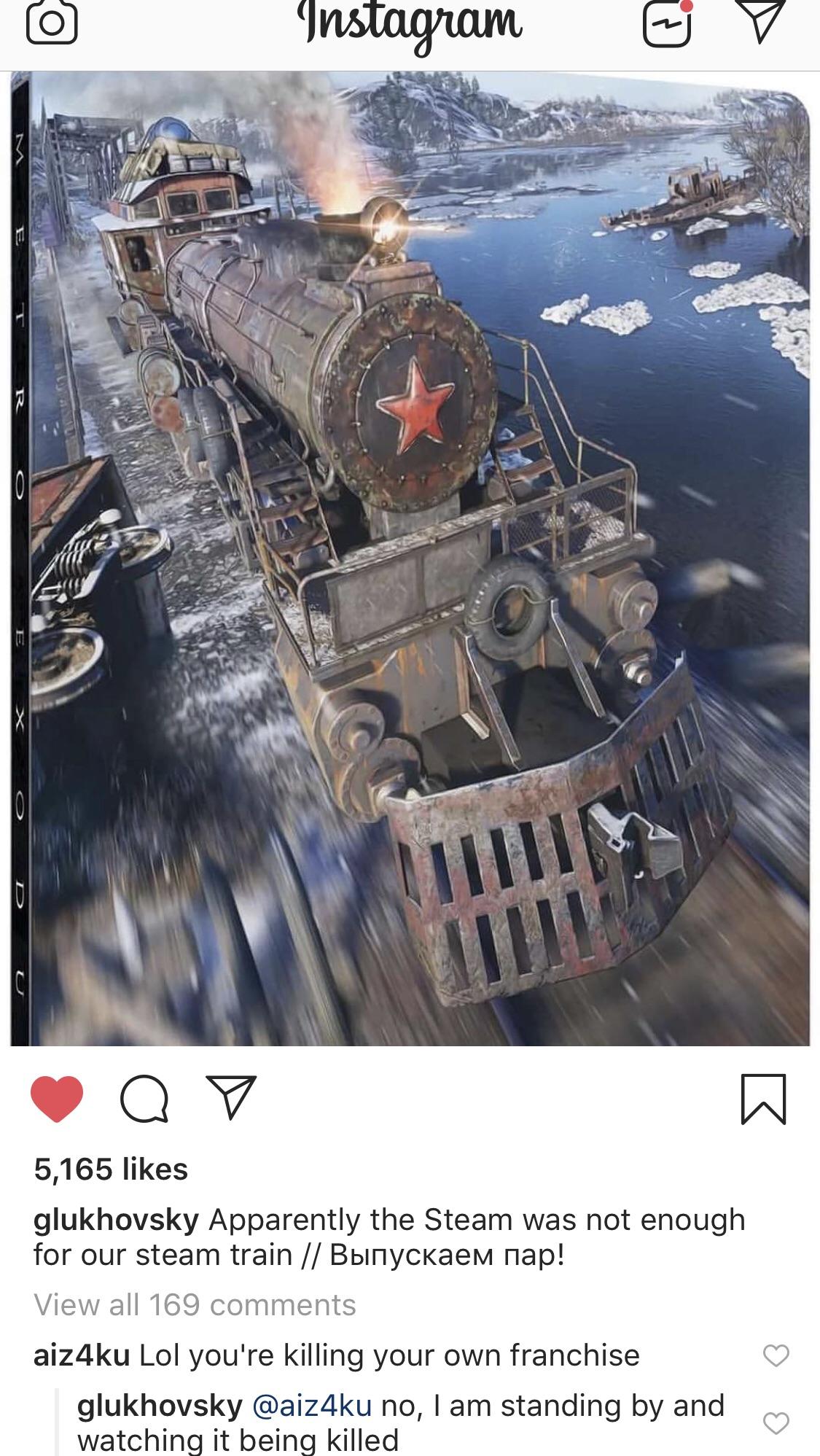This screenshot has height=1456, width=820.
Task: Open the camera icon in the top bar
Action: [51, 24]
